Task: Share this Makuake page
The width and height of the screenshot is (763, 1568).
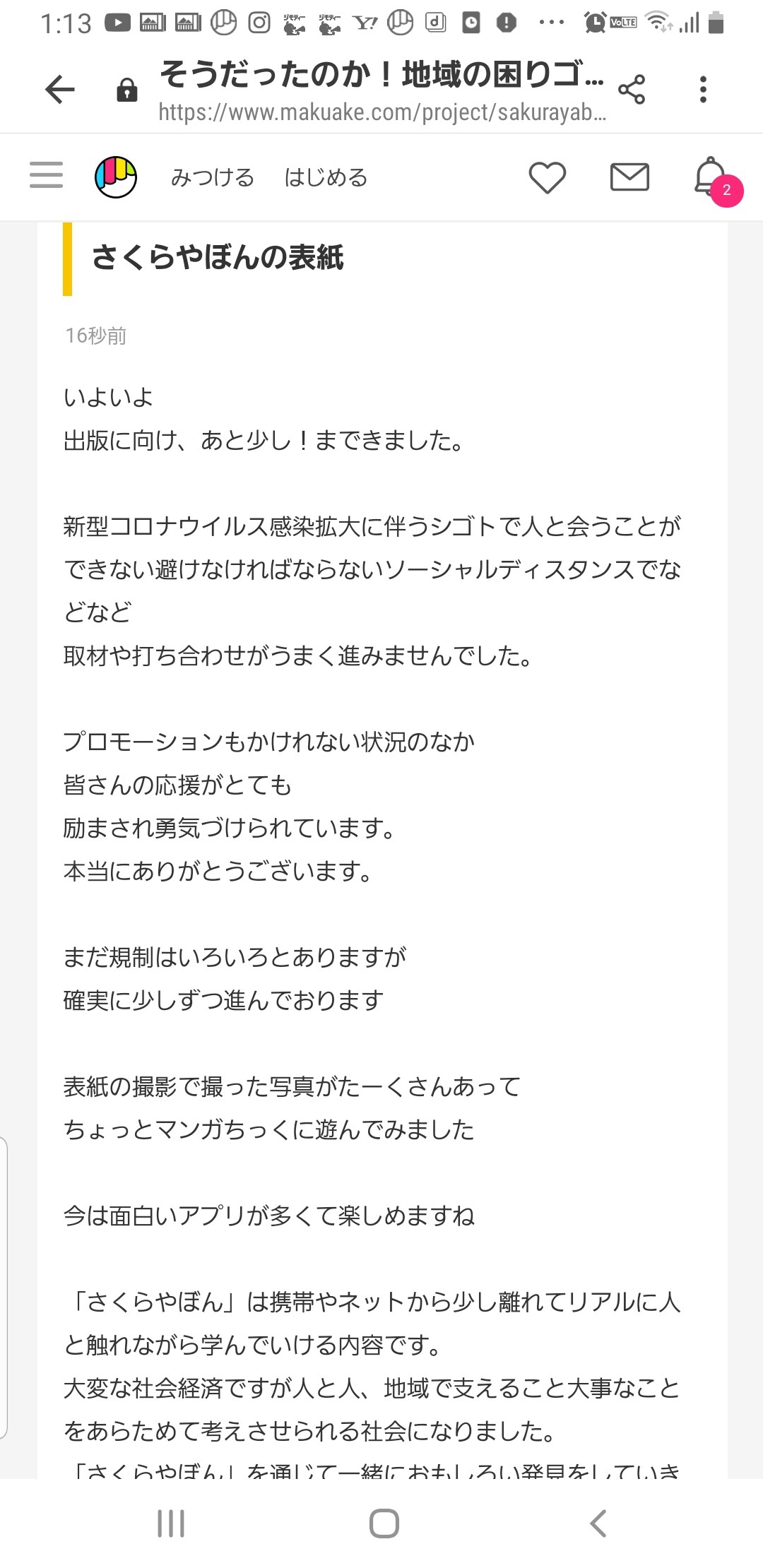Action: click(632, 90)
